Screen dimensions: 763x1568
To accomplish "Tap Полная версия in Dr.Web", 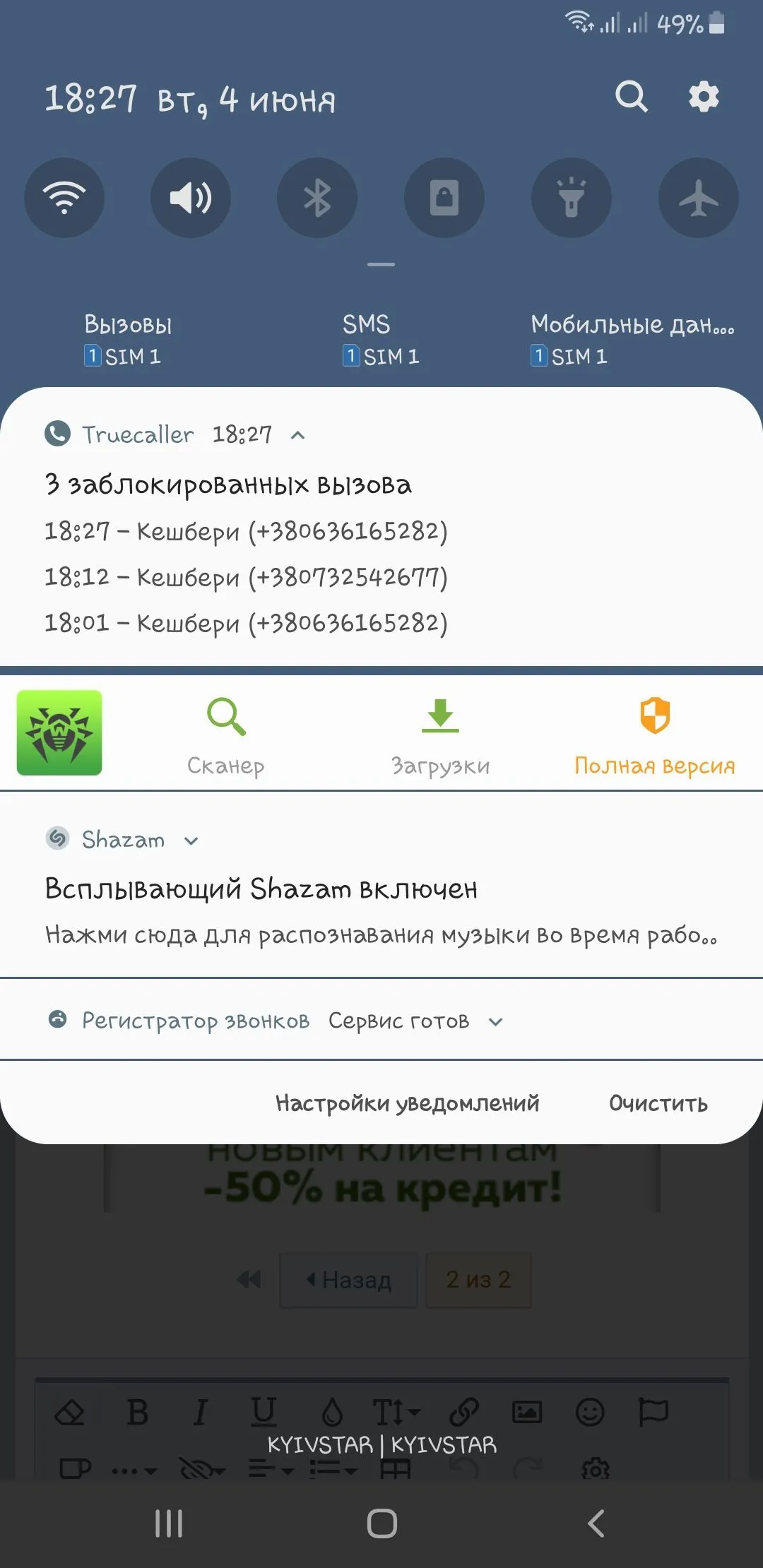I will click(x=654, y=735).
